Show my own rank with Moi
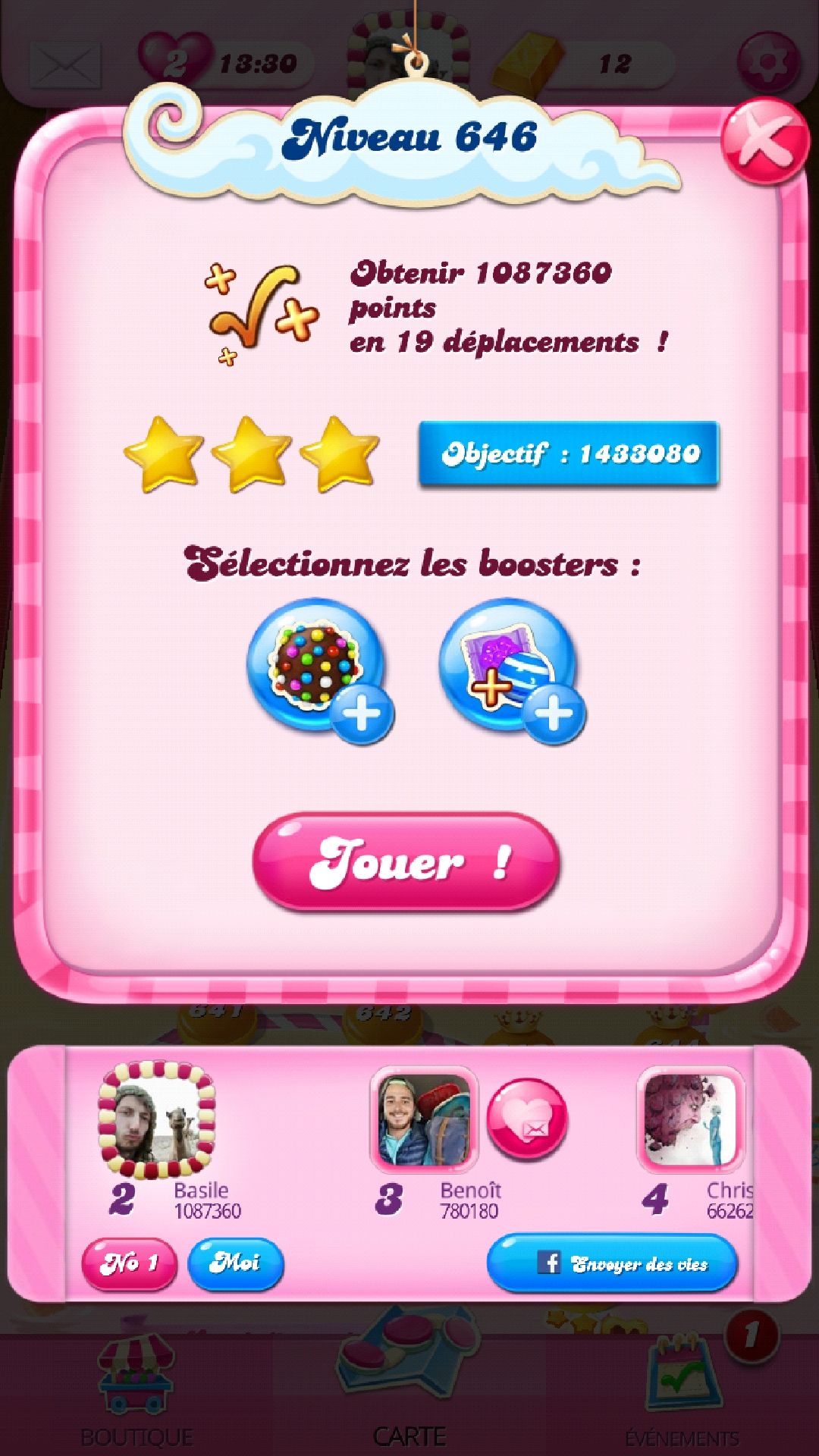Image resolution: width=819 pixels, height=1456 pixels. click(235, 1263)
